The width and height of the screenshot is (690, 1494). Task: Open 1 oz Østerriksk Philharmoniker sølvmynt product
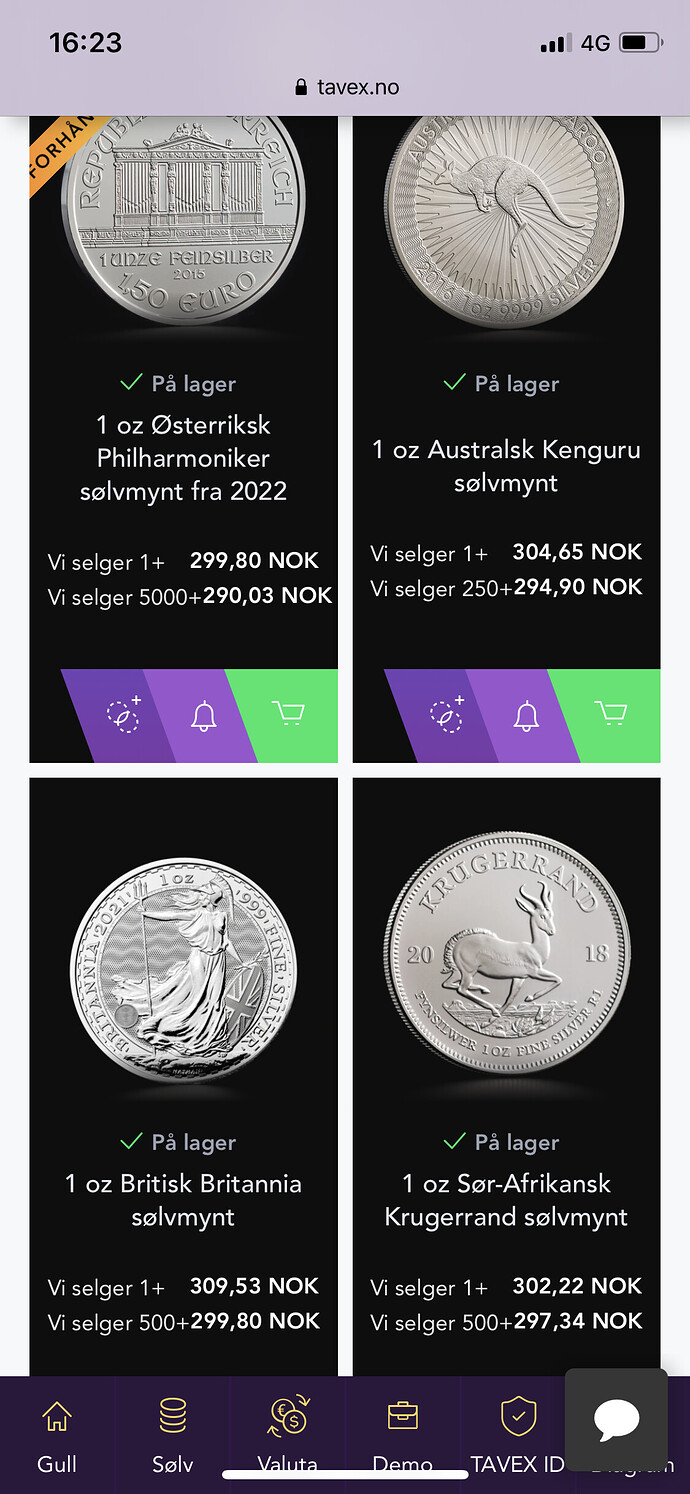(x=184, y=457)
